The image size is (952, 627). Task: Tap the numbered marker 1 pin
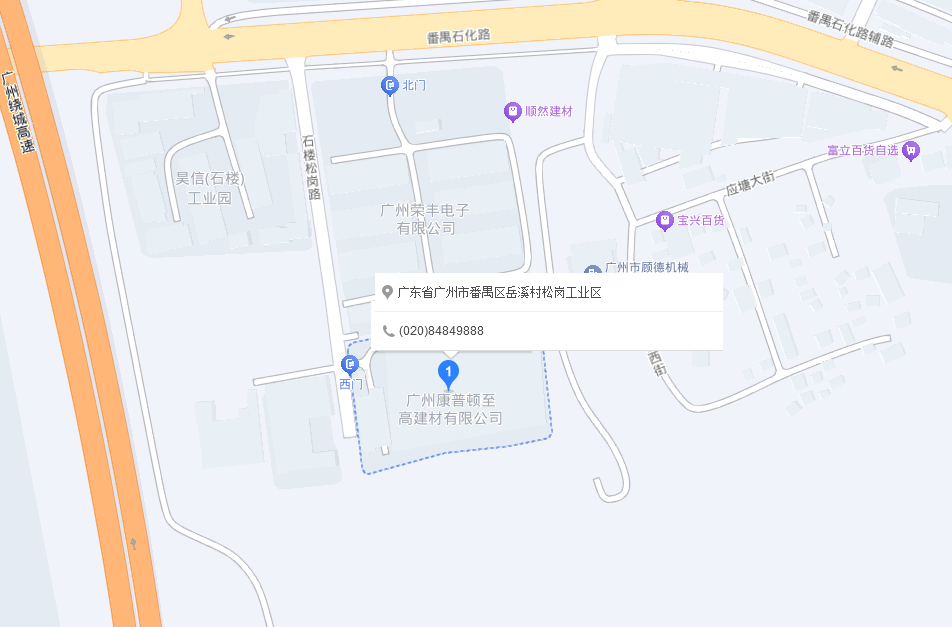pos(449,374)
